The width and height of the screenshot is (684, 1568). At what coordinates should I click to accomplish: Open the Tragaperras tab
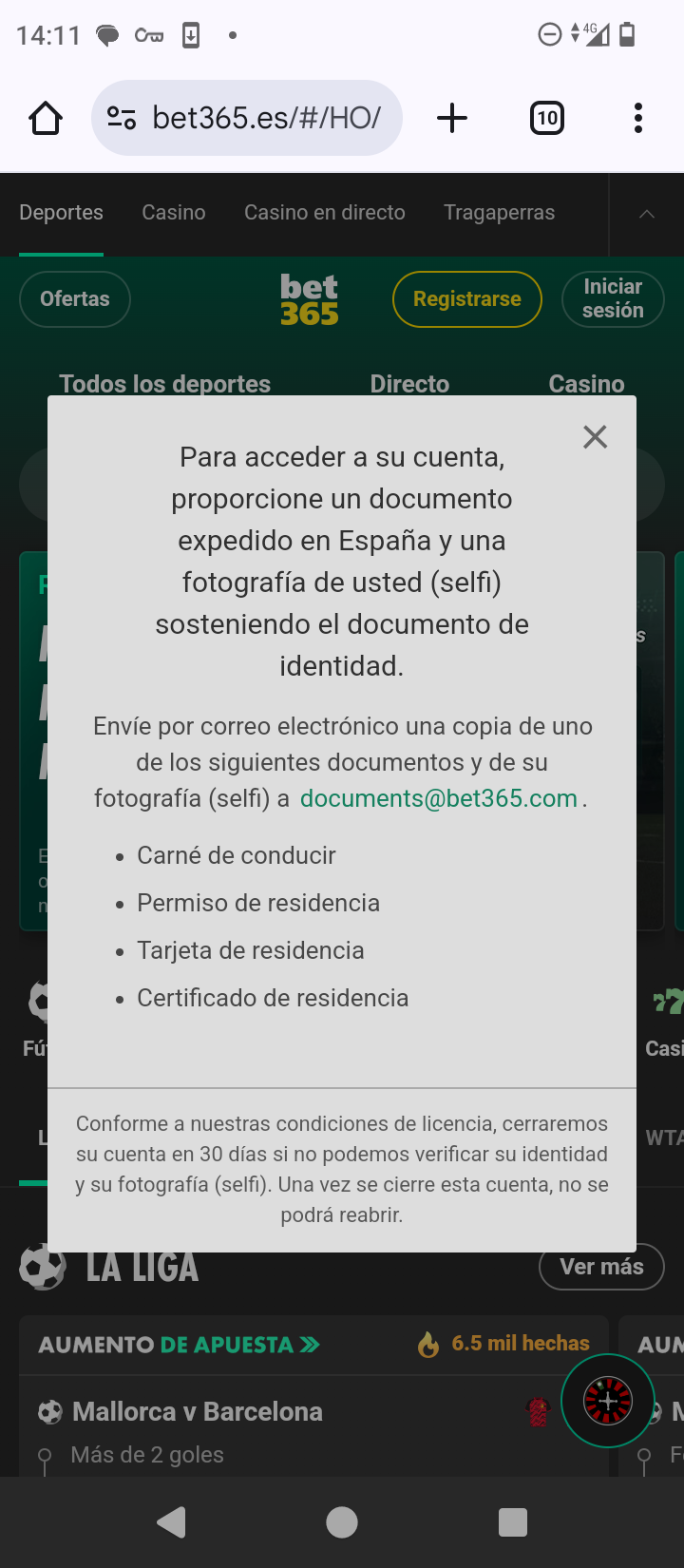pyautogui.click(x=499, y=213)
